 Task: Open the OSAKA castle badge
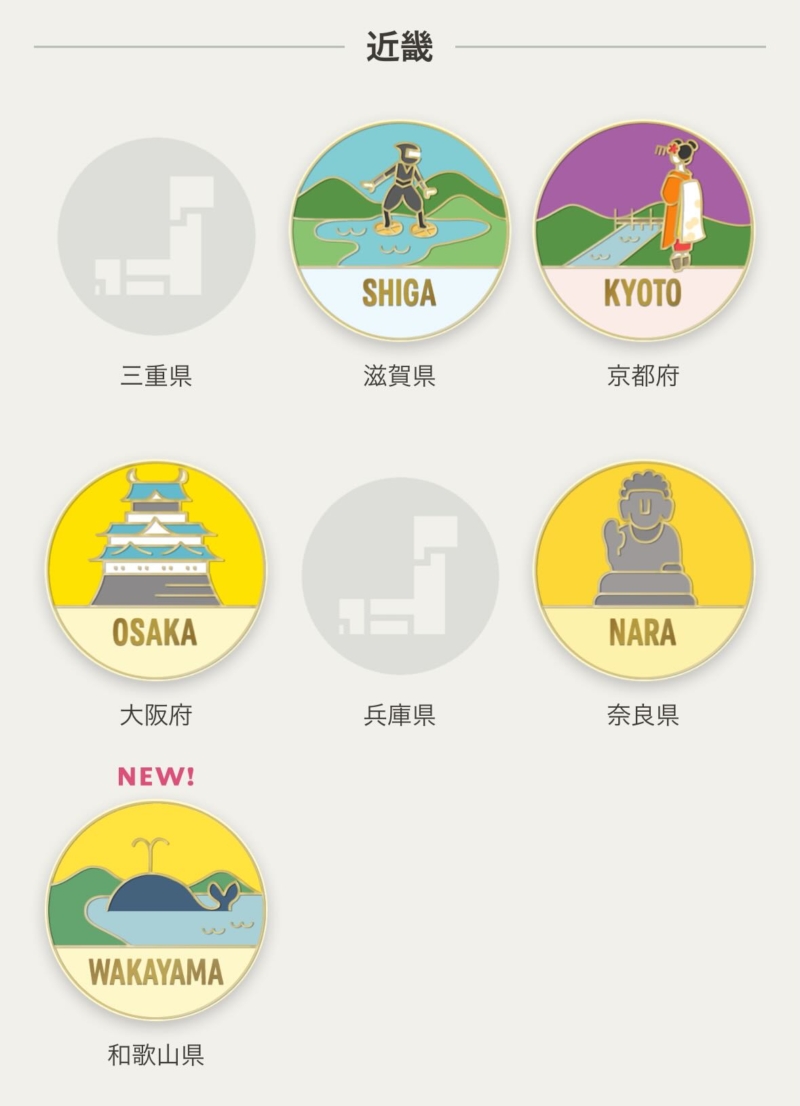(156, 571)
